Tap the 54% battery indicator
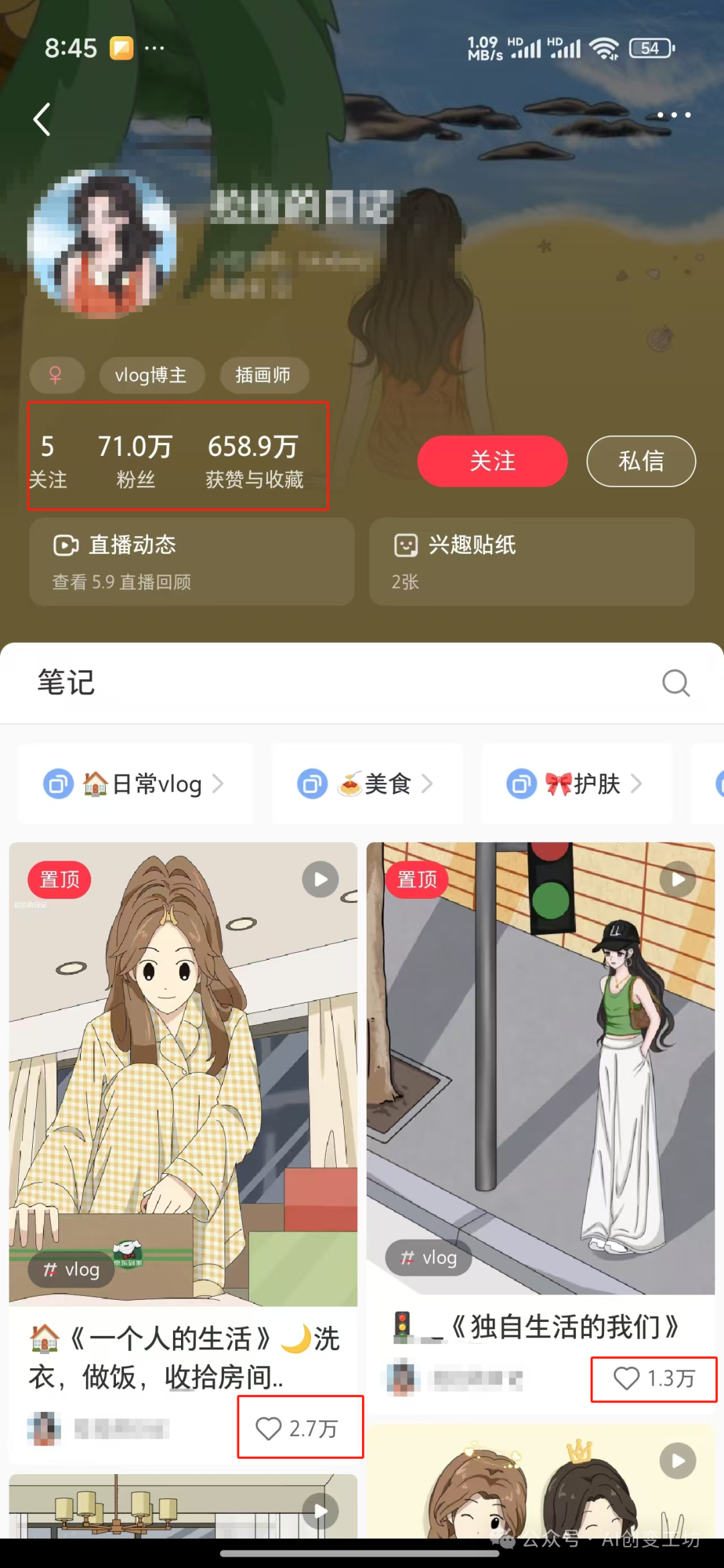 [648, 48]
